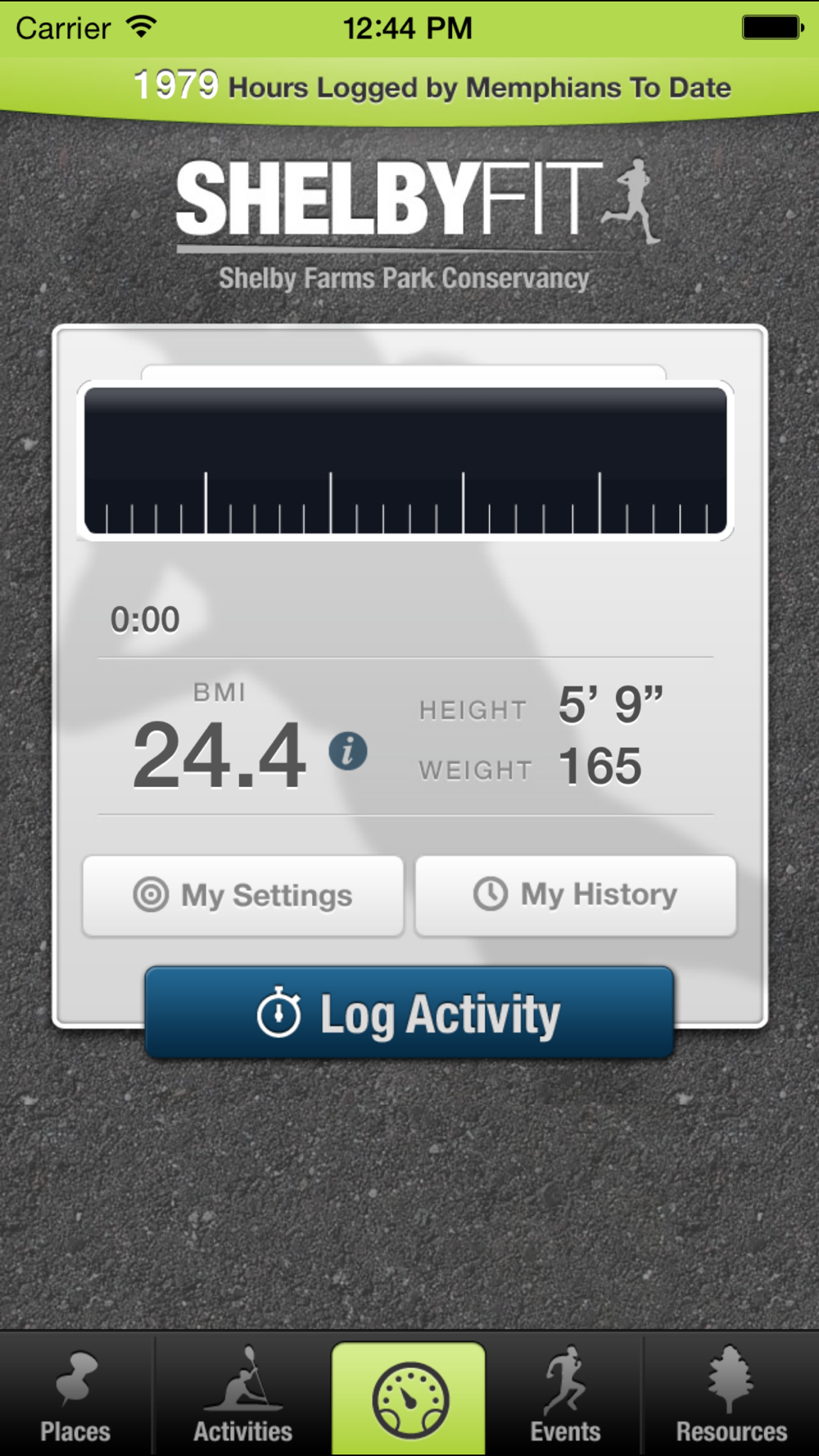Select the dashboard gauge tab

coord(409,1399)
